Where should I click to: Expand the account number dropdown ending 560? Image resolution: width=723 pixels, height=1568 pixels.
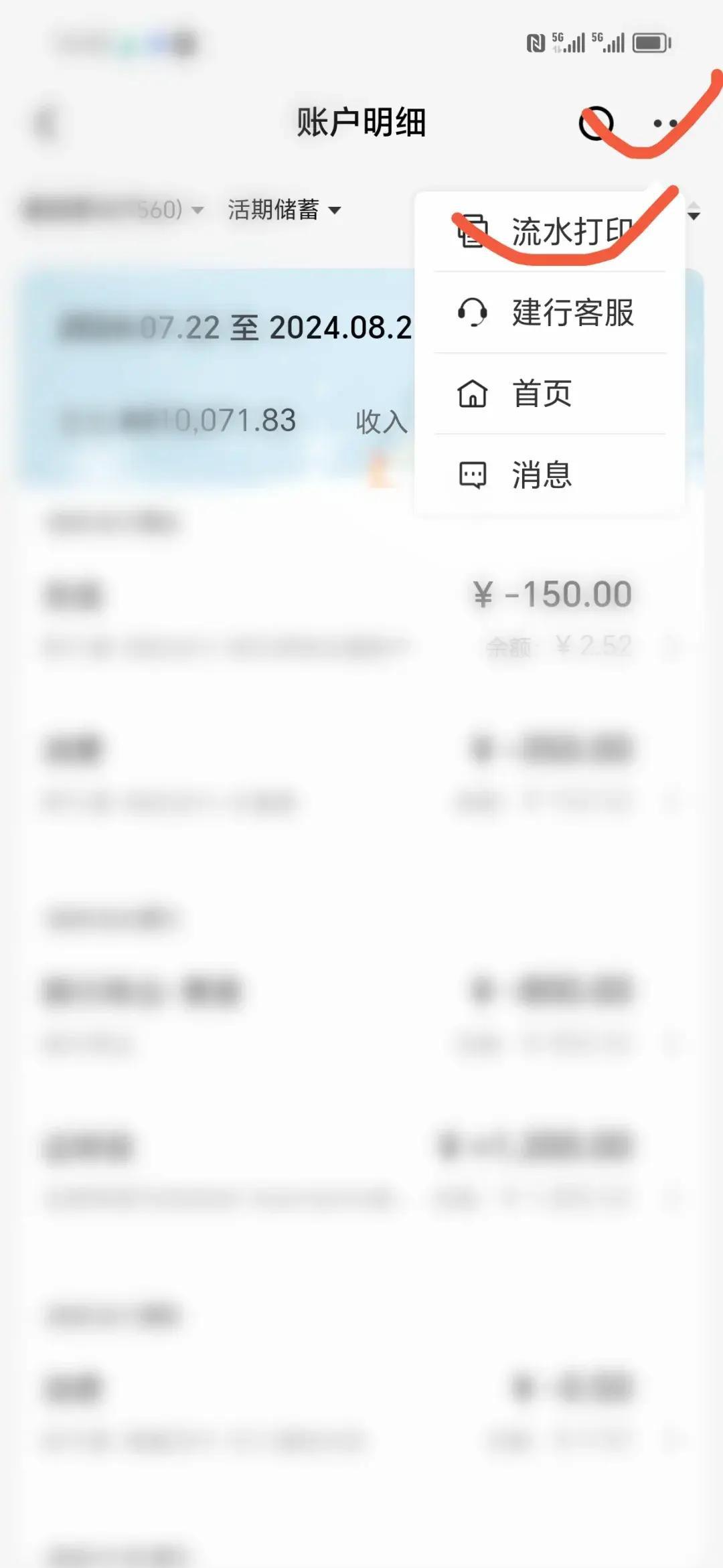point(114,210)
